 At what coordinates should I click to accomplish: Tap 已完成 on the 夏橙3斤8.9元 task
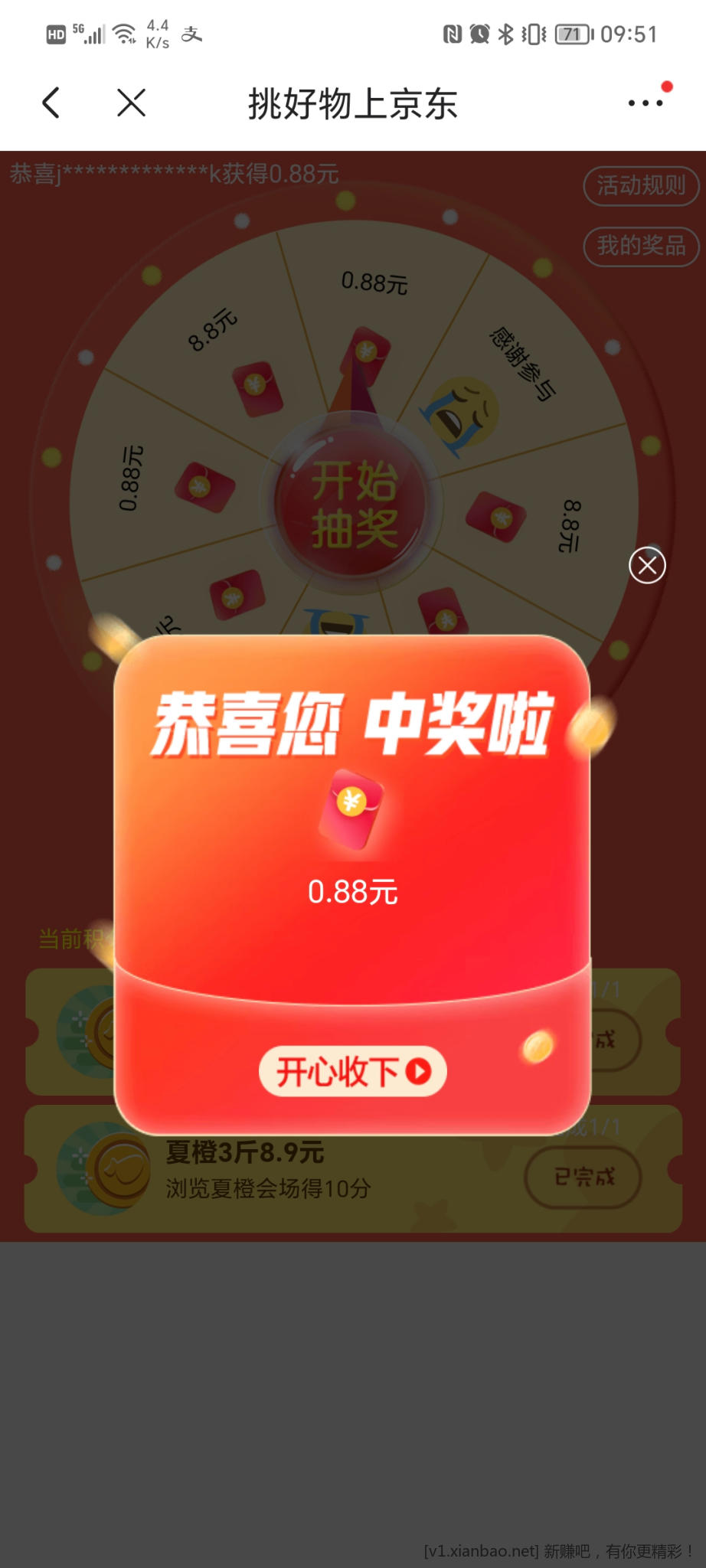(583, 1177)
